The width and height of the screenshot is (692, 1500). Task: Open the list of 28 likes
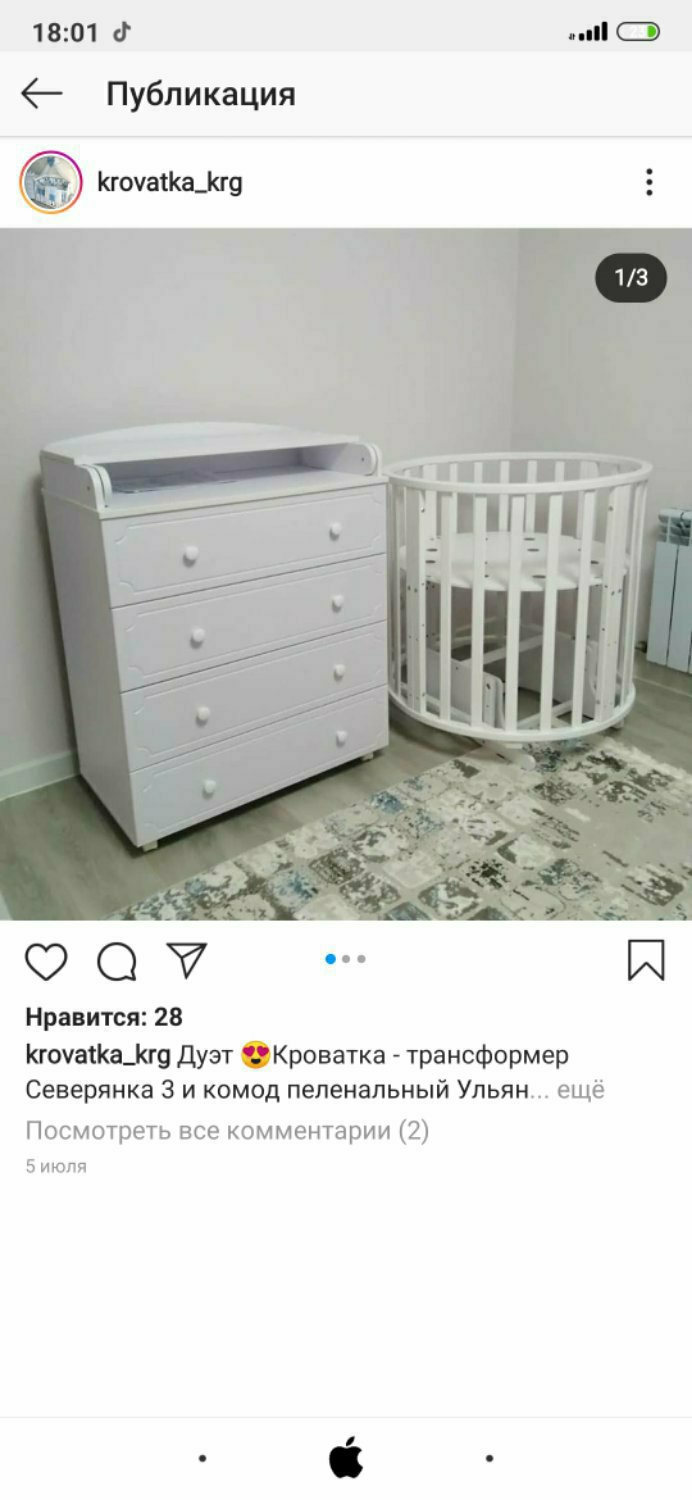[x=104, y=1017]
